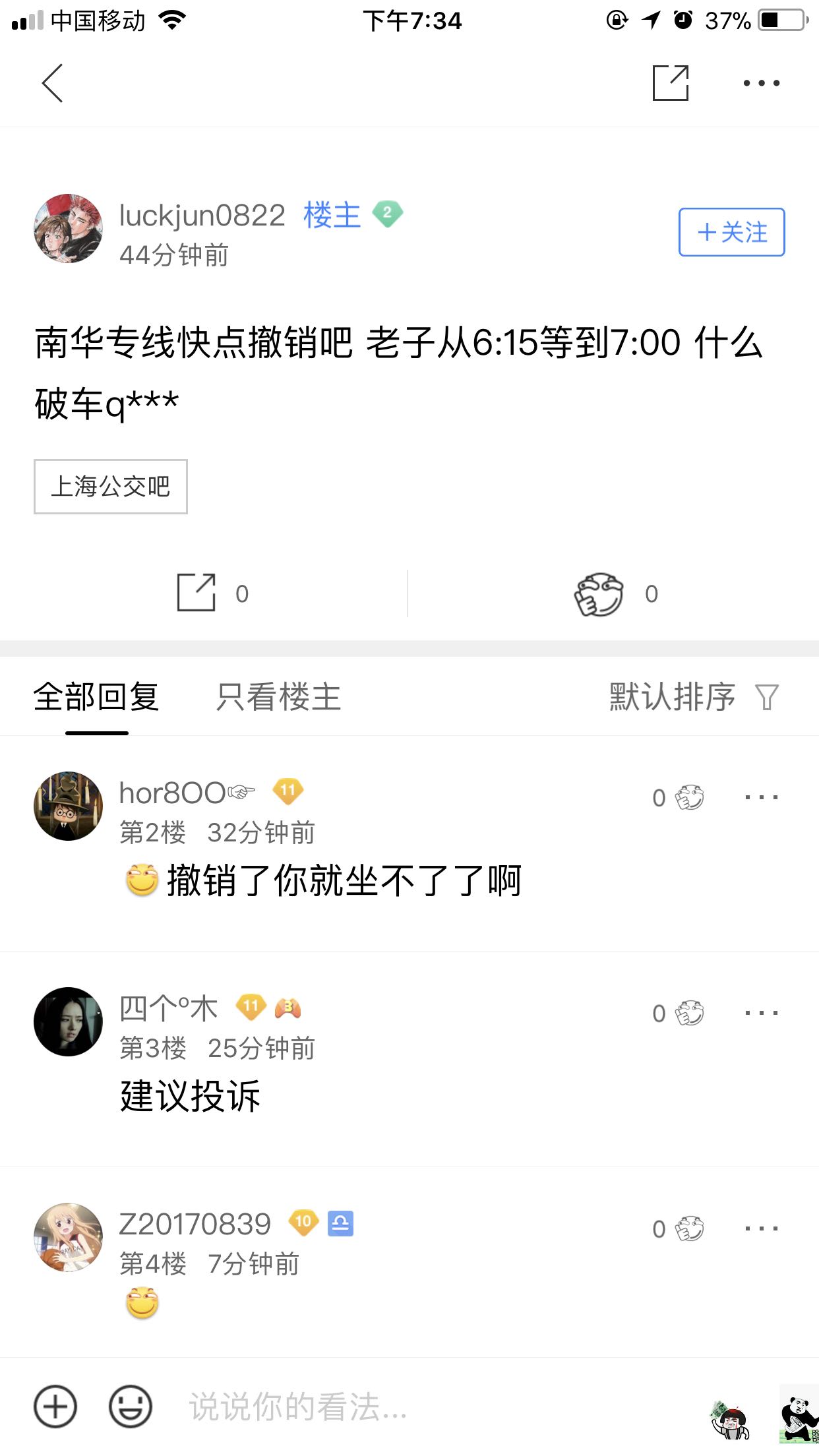819x1456 pixels.
Task: Like the main post by luckjun0822
Action: (599, 593)
